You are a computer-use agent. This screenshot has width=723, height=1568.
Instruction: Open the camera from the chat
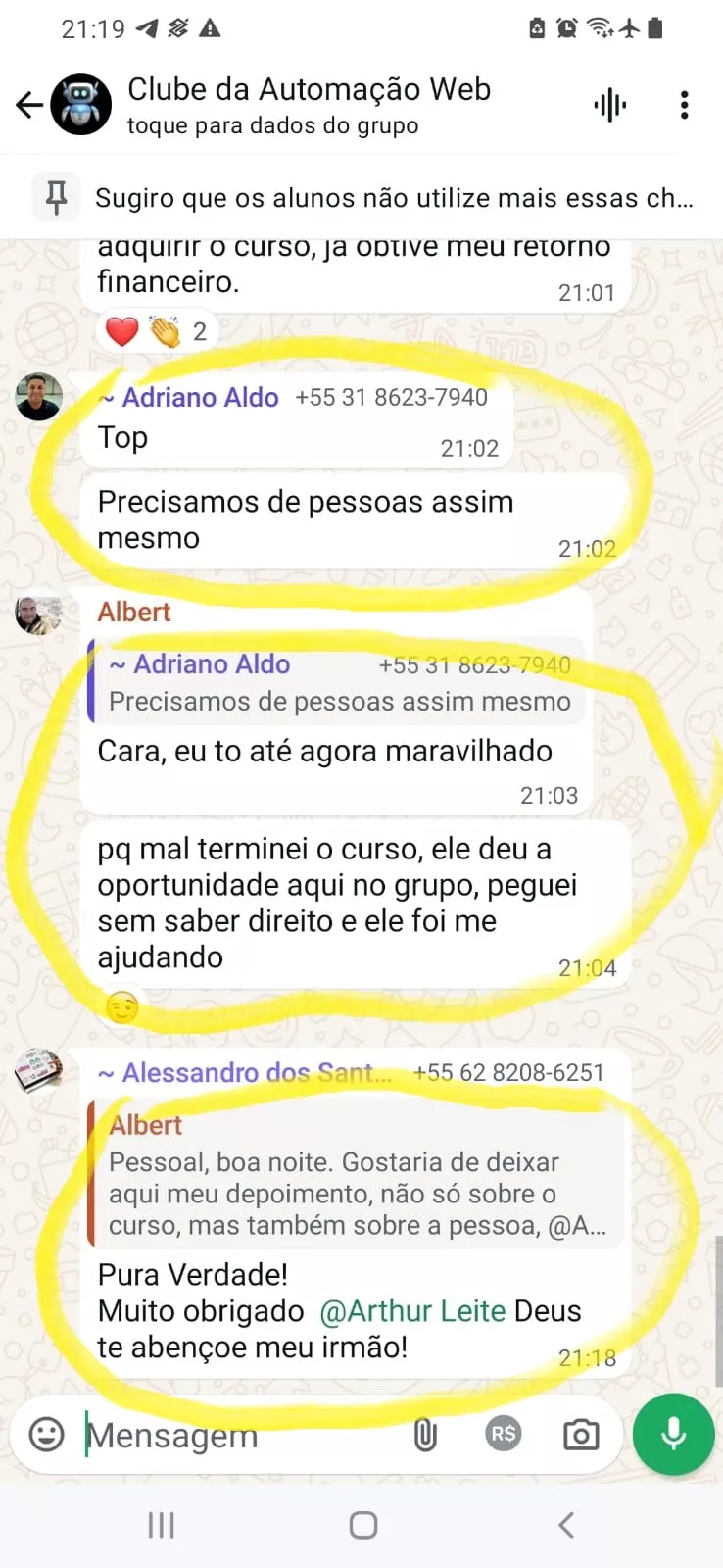(x=580, y=1436)
